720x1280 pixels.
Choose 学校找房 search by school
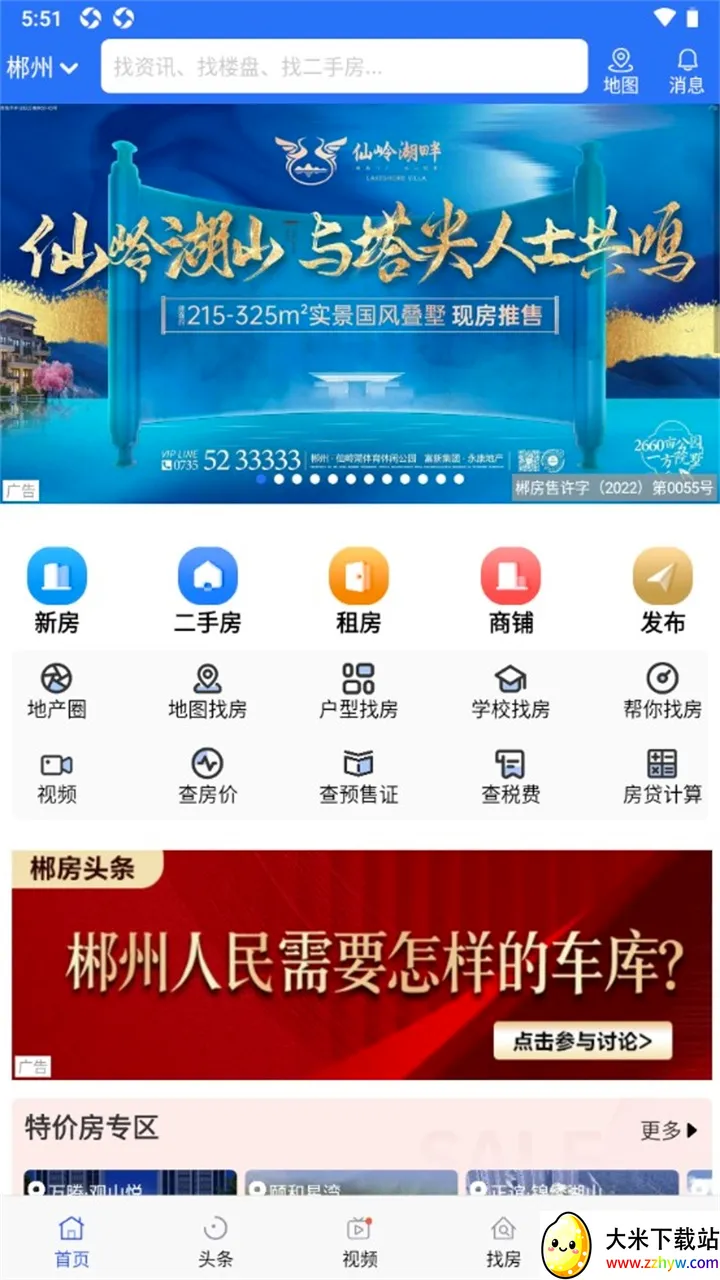[x=510, y=691]
